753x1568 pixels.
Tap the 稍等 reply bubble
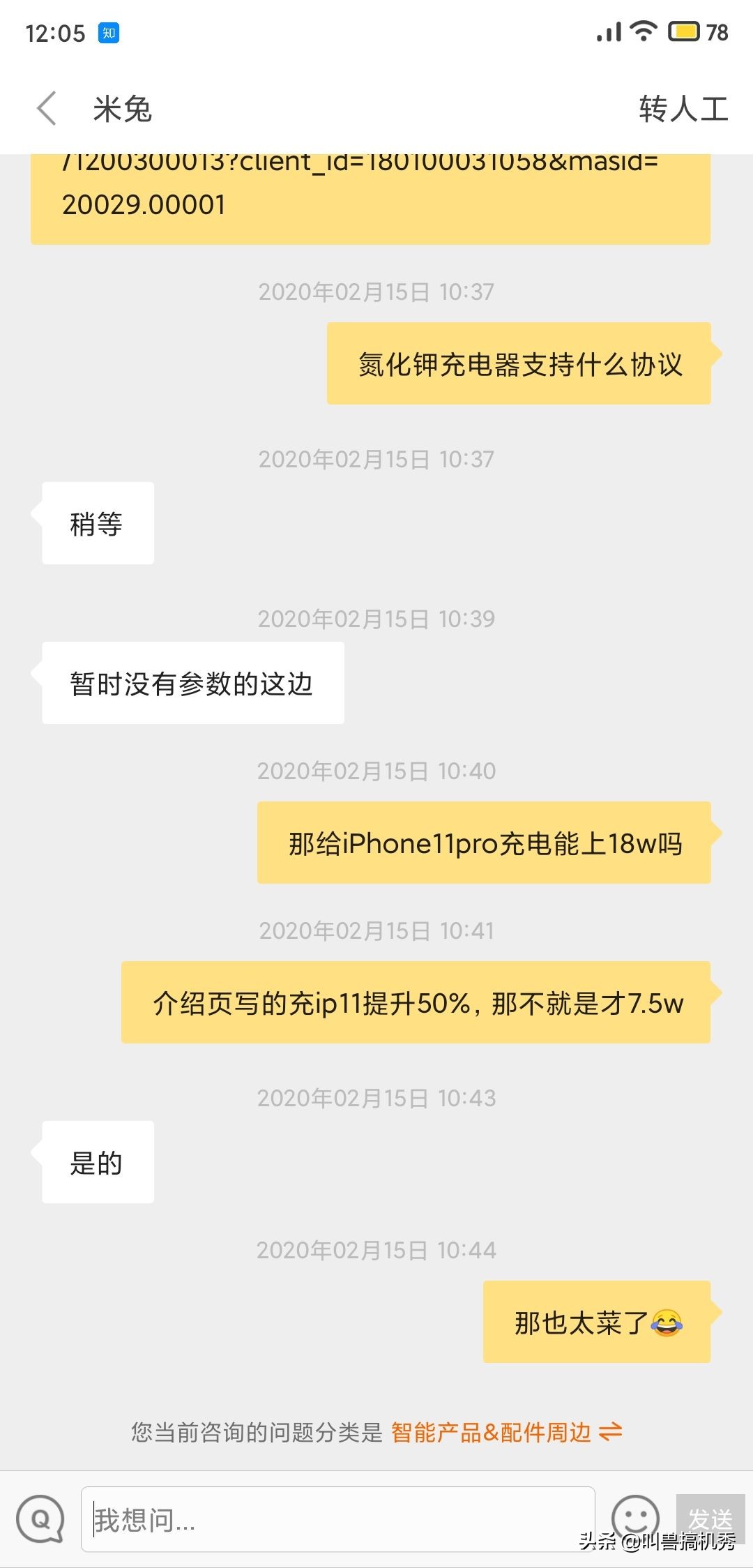[x=96, y=523]
